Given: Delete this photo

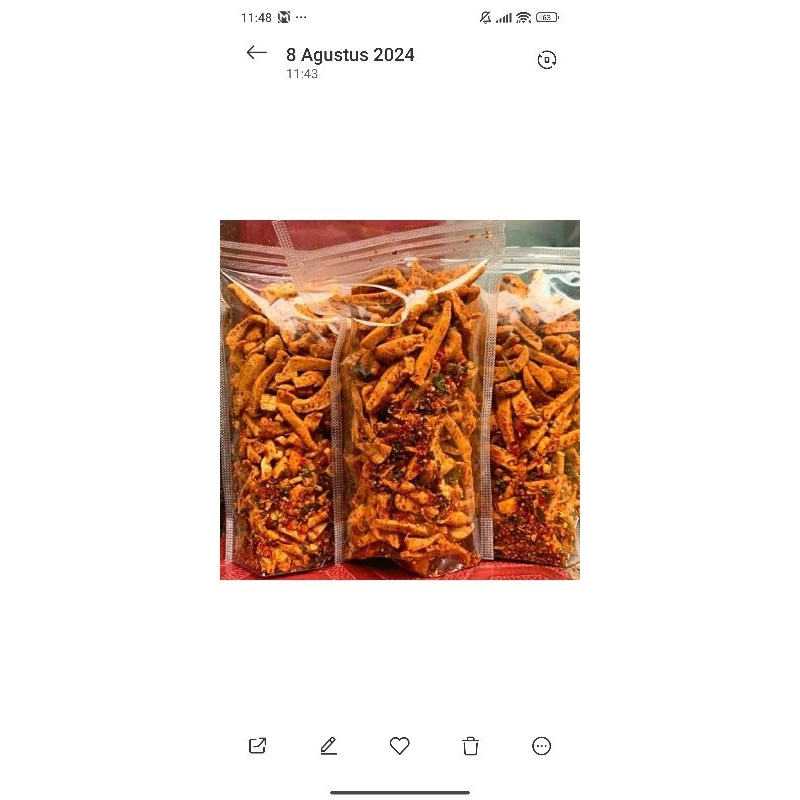Looking at the screenshot, I should tap(471, 746).
